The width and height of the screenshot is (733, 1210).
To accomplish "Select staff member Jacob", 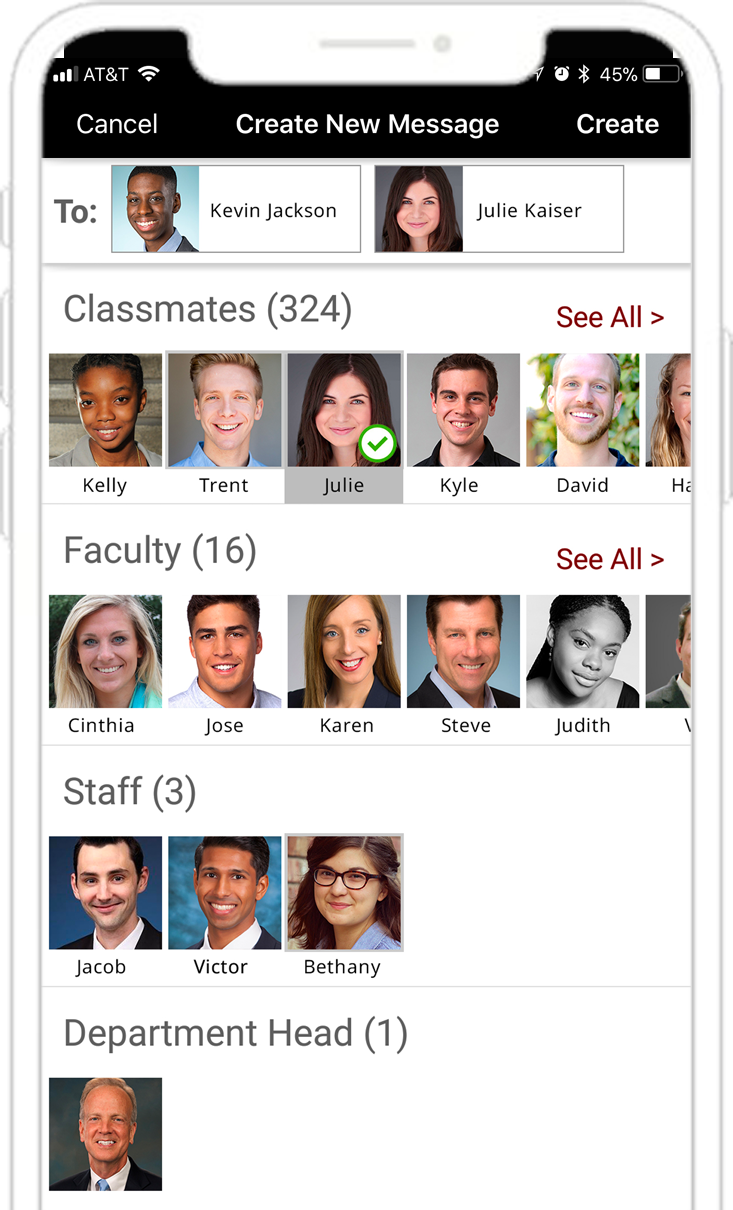I will 105,908.
